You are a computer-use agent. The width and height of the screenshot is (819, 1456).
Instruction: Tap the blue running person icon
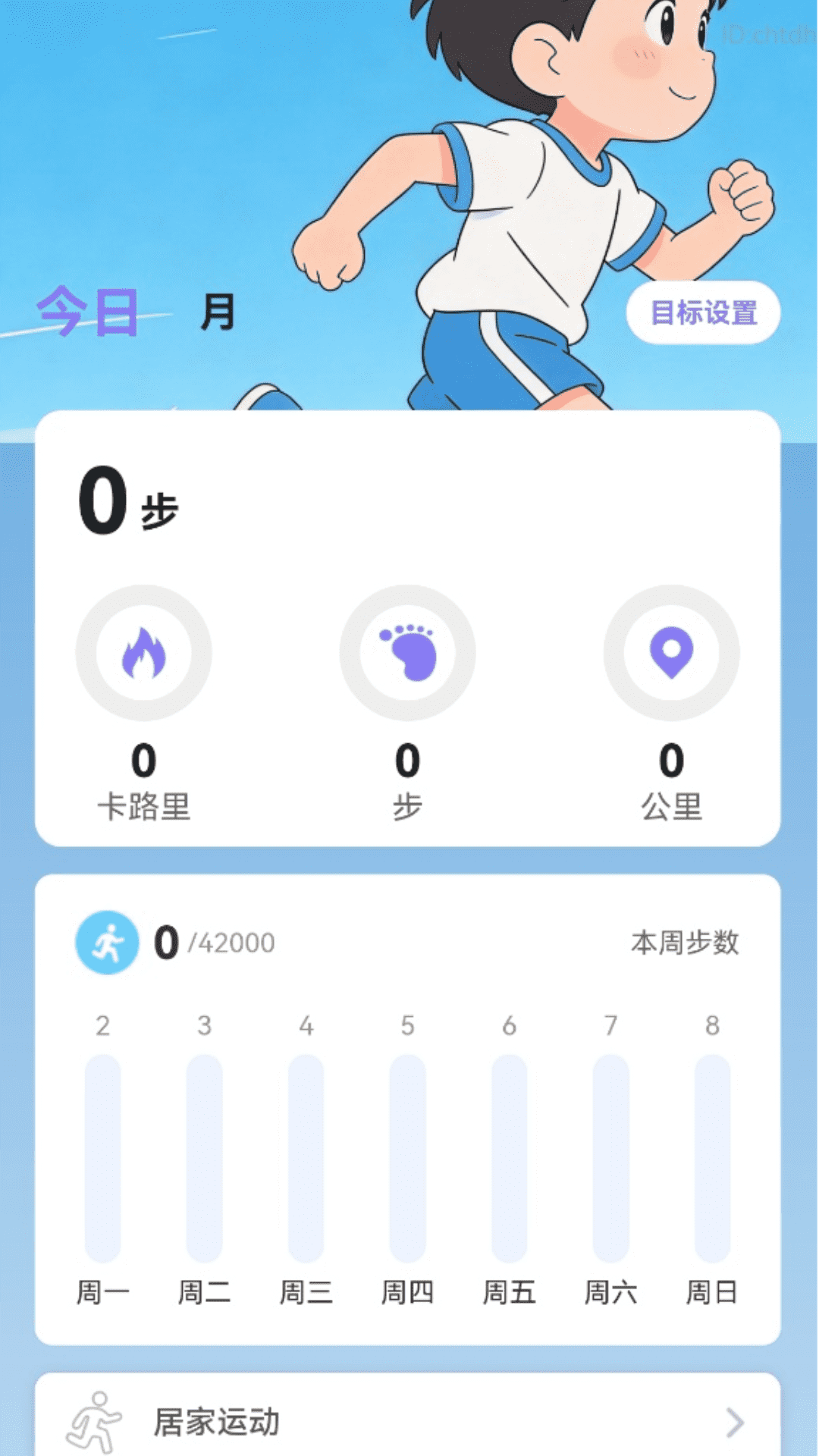106,943
